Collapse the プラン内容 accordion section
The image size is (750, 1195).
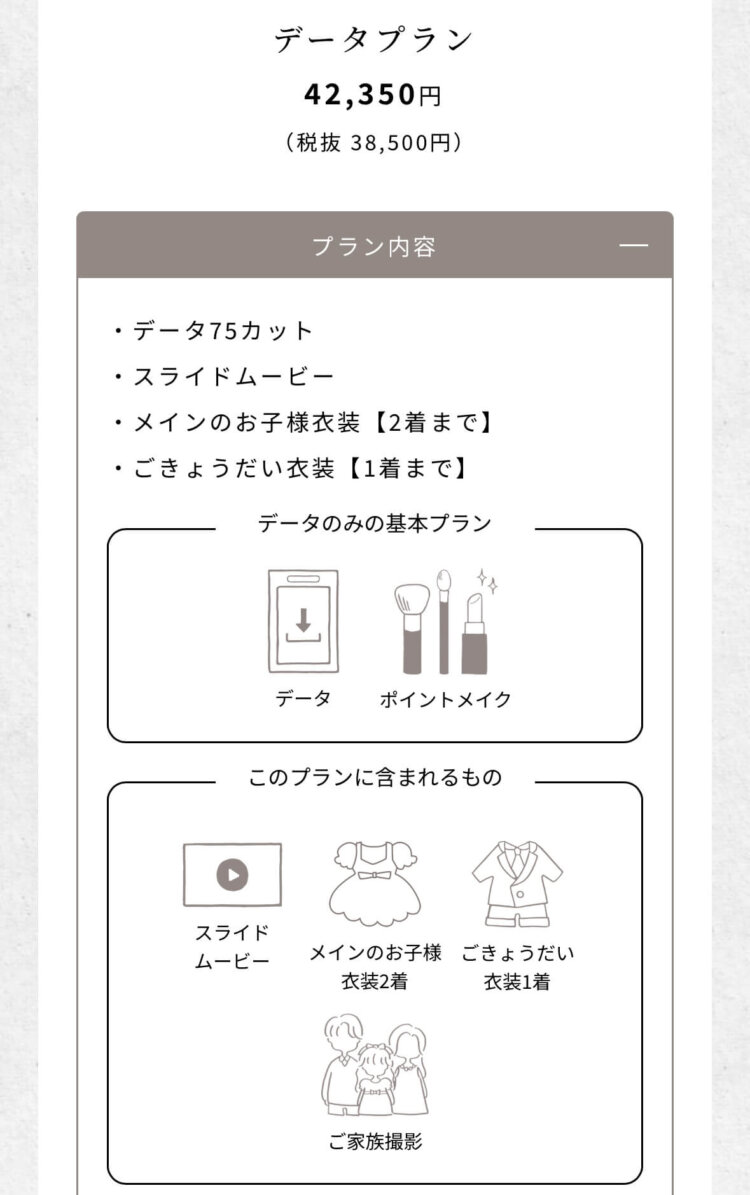[x=633, y=246]
